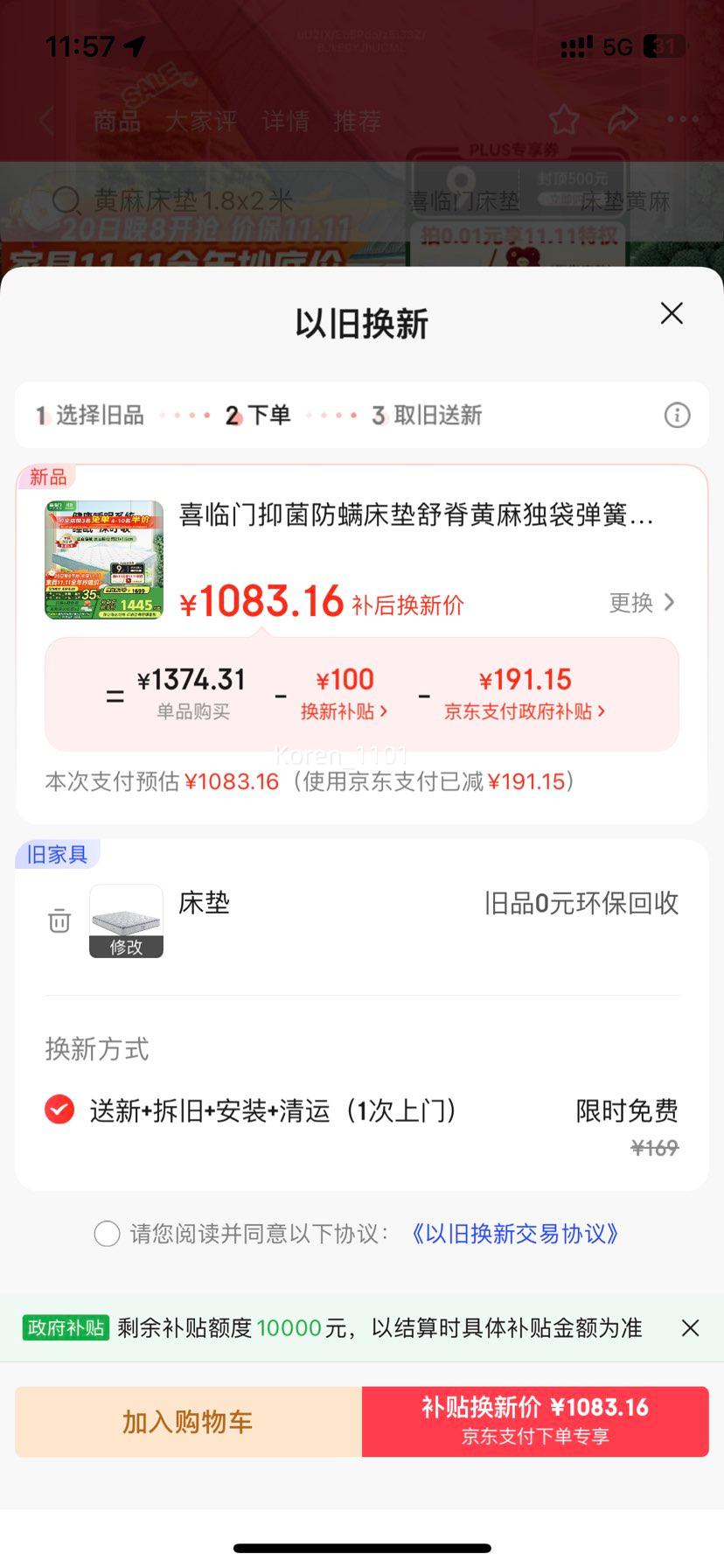Viewport: 724px width, 1568px height.
Task: Open the 京东支付政府补贴 details
Action: [525, 695]
